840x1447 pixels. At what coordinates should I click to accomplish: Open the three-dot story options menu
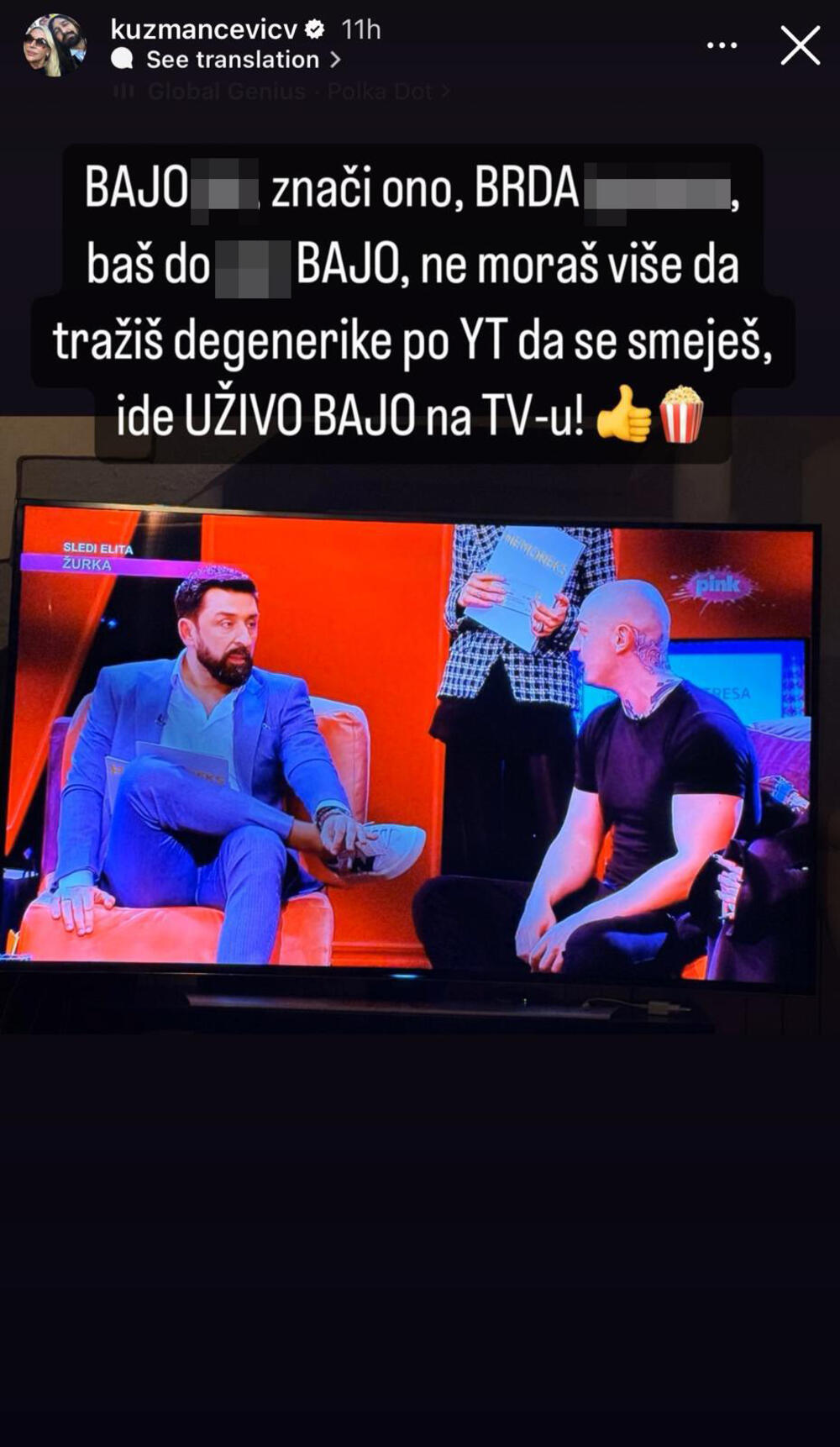pyautogui.click(x=722, y=45)
